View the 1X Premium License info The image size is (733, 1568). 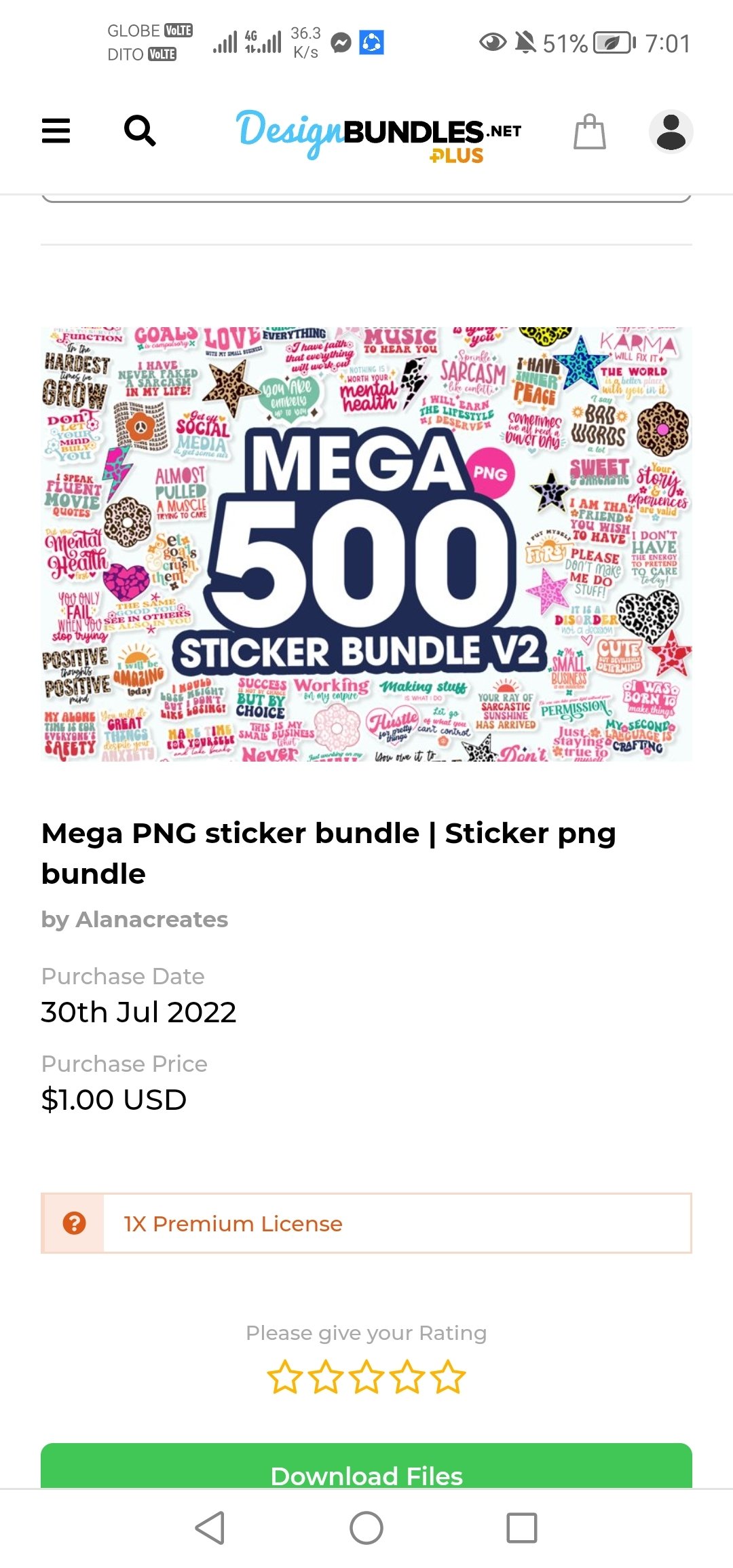click(233, 1223)
